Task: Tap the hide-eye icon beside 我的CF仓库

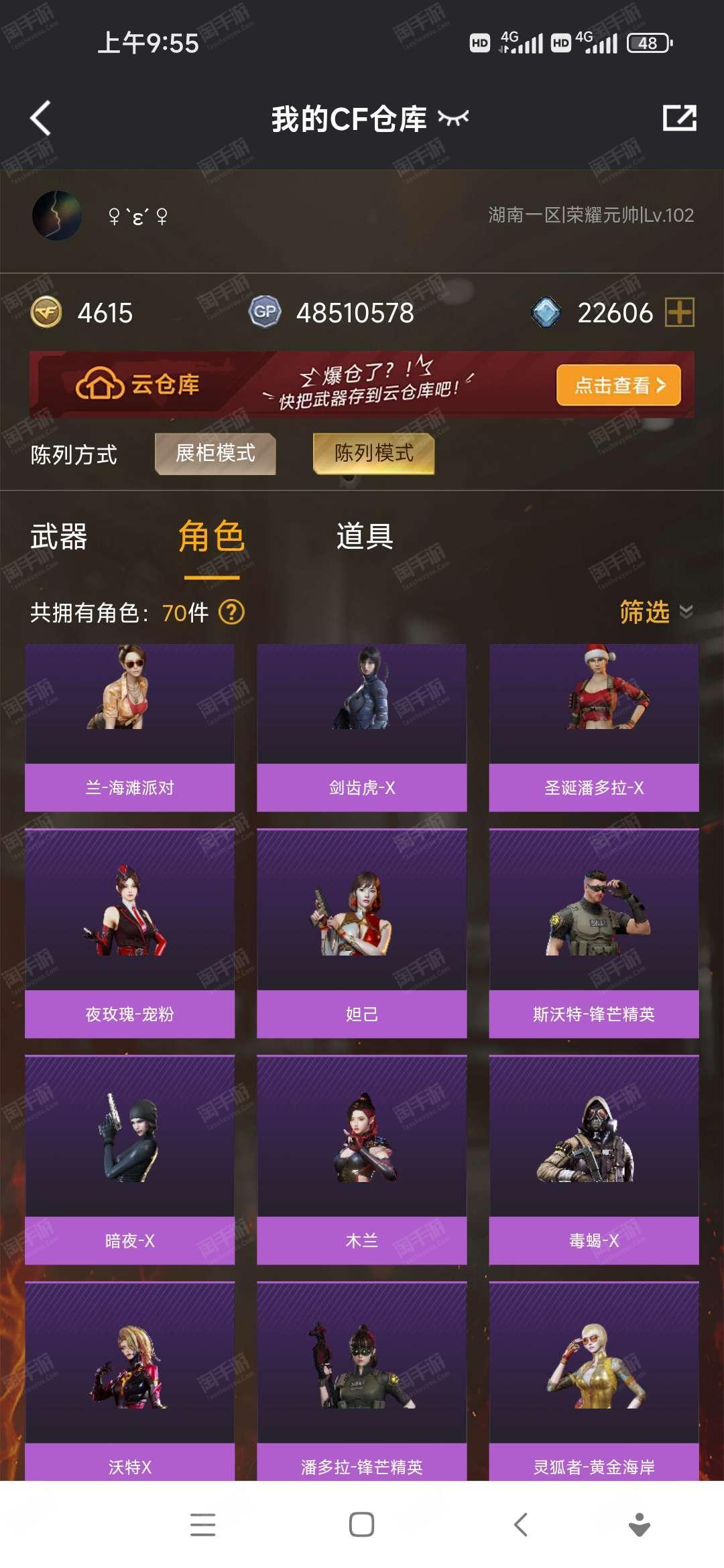Action: 453,119
